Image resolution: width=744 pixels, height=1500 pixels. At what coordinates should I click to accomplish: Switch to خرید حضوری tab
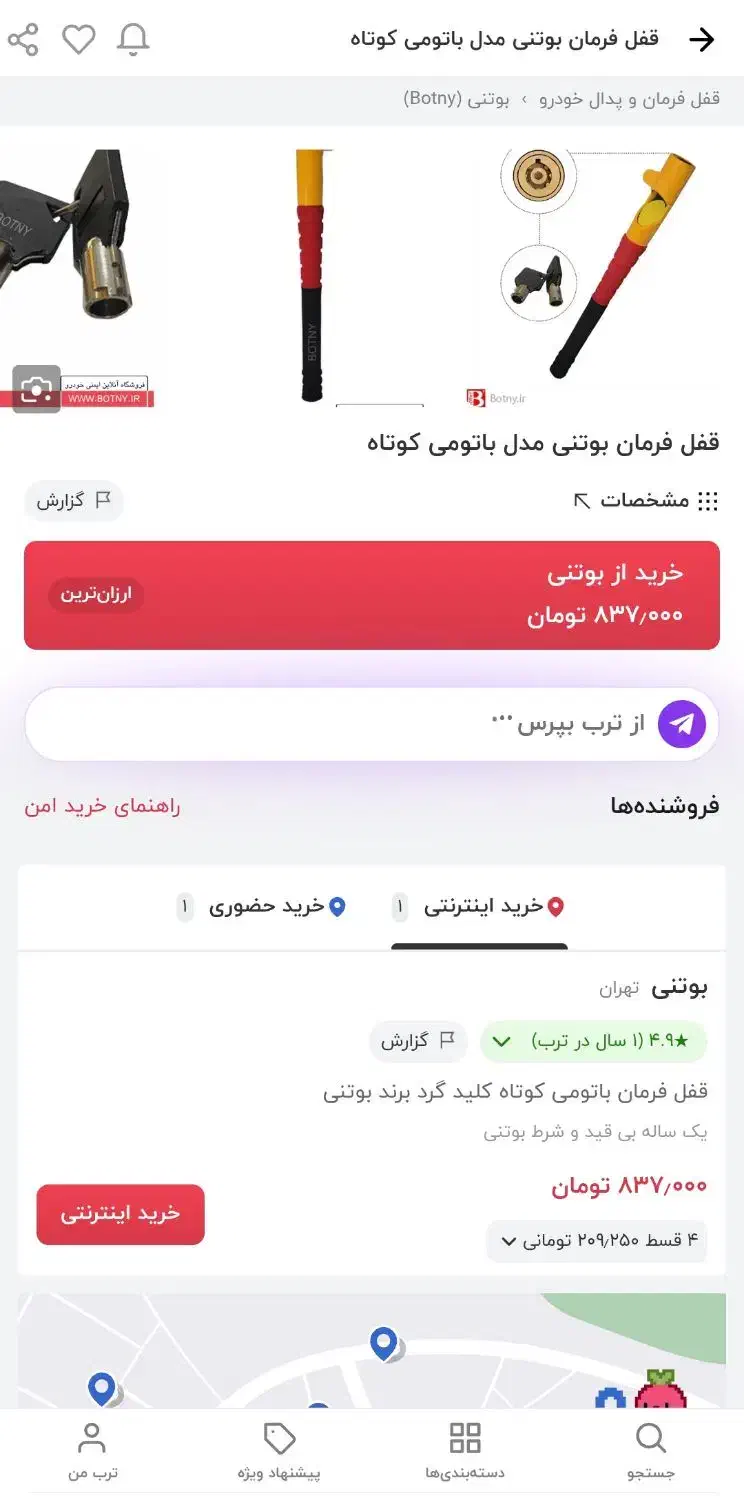(262, 907)
